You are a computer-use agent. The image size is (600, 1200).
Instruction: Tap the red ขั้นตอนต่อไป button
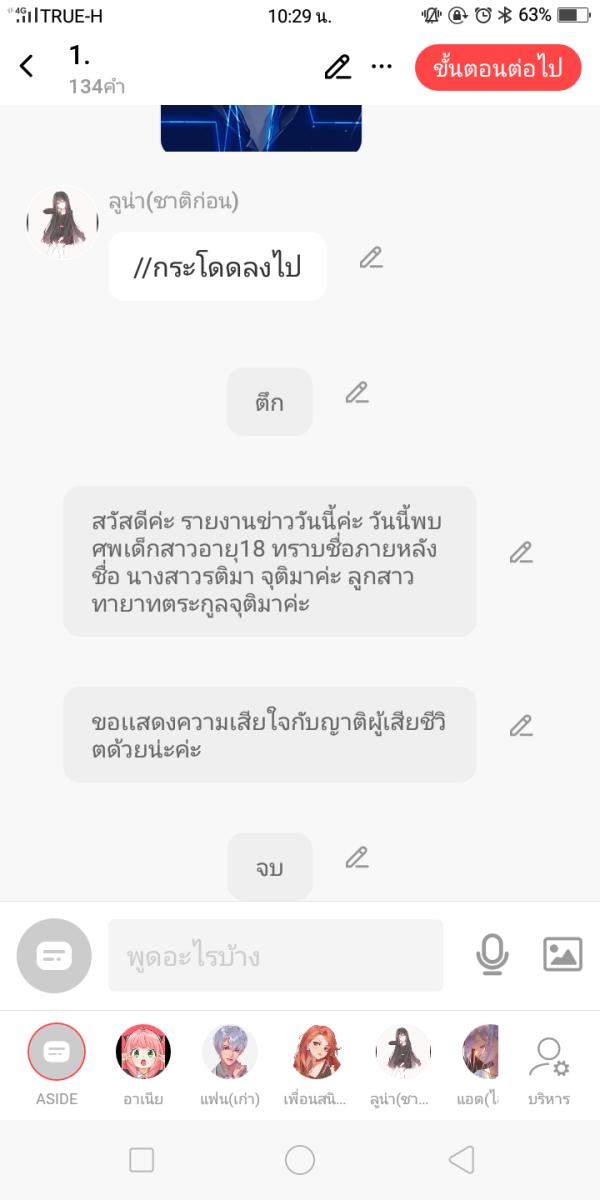(x=497, y=68)
